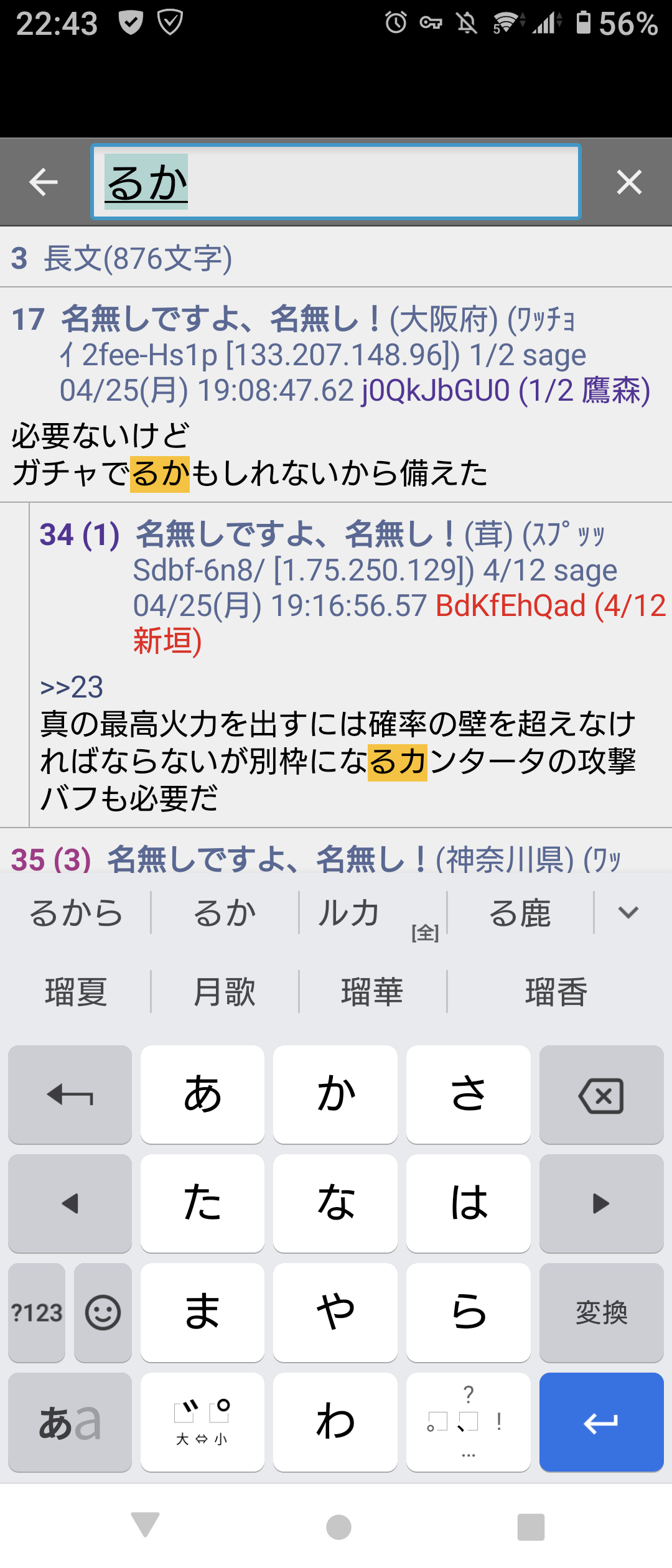Select the 瑠香 kanji candidate
This screenshot has width=672, height=1568.
click(556, 992)
